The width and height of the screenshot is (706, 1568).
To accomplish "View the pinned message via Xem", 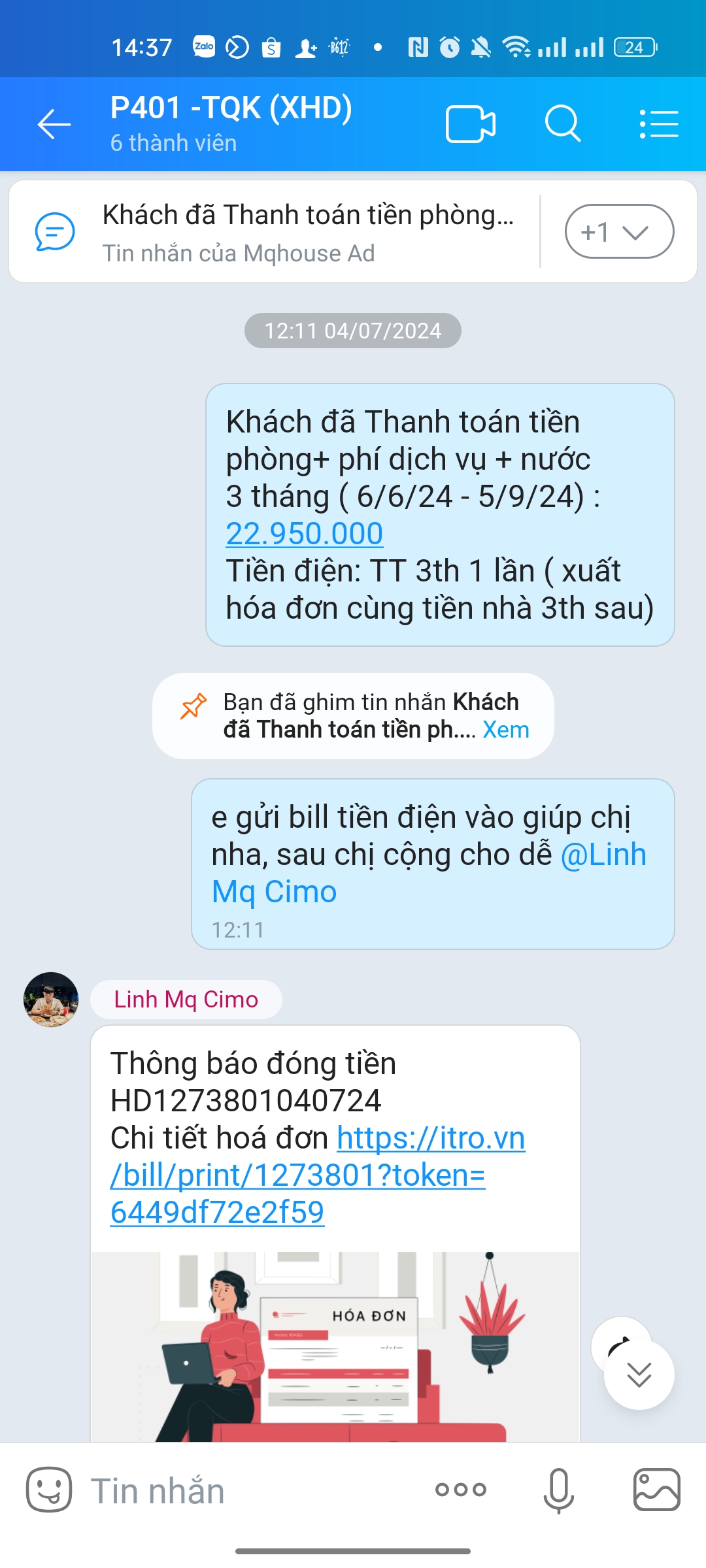I will tap(505, 730).
